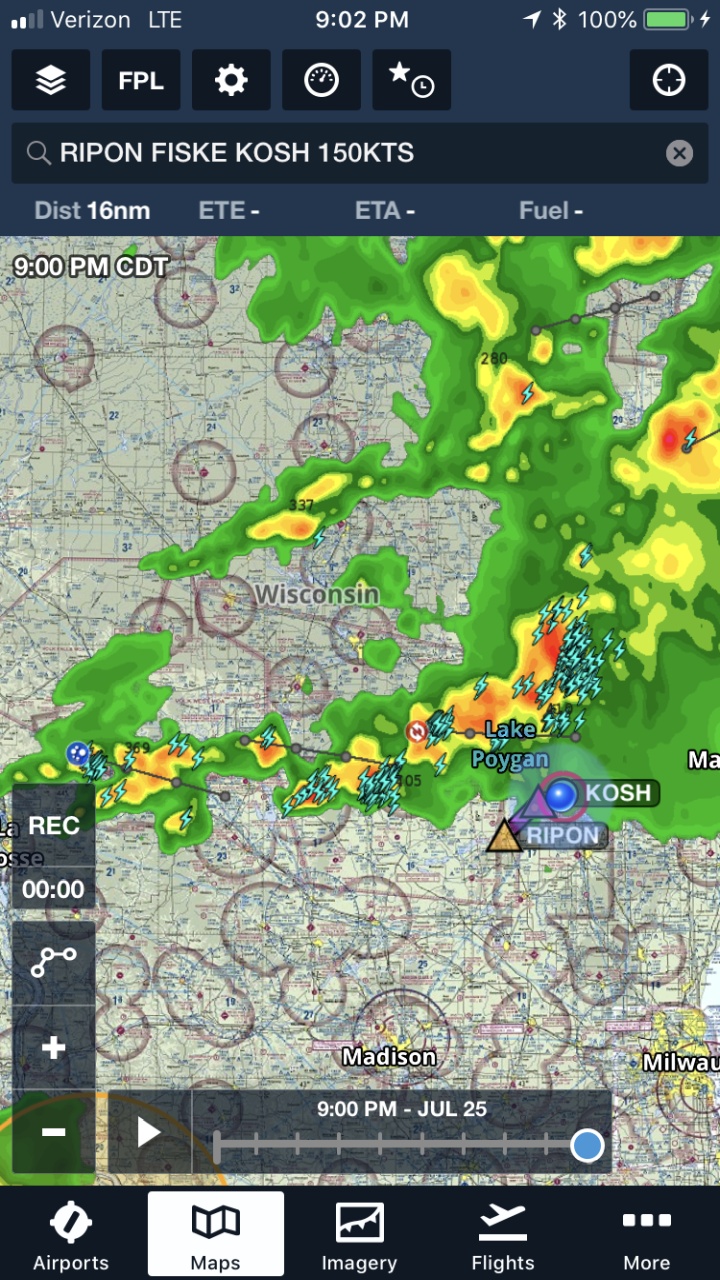Zoom out with the minus button

54,1131
